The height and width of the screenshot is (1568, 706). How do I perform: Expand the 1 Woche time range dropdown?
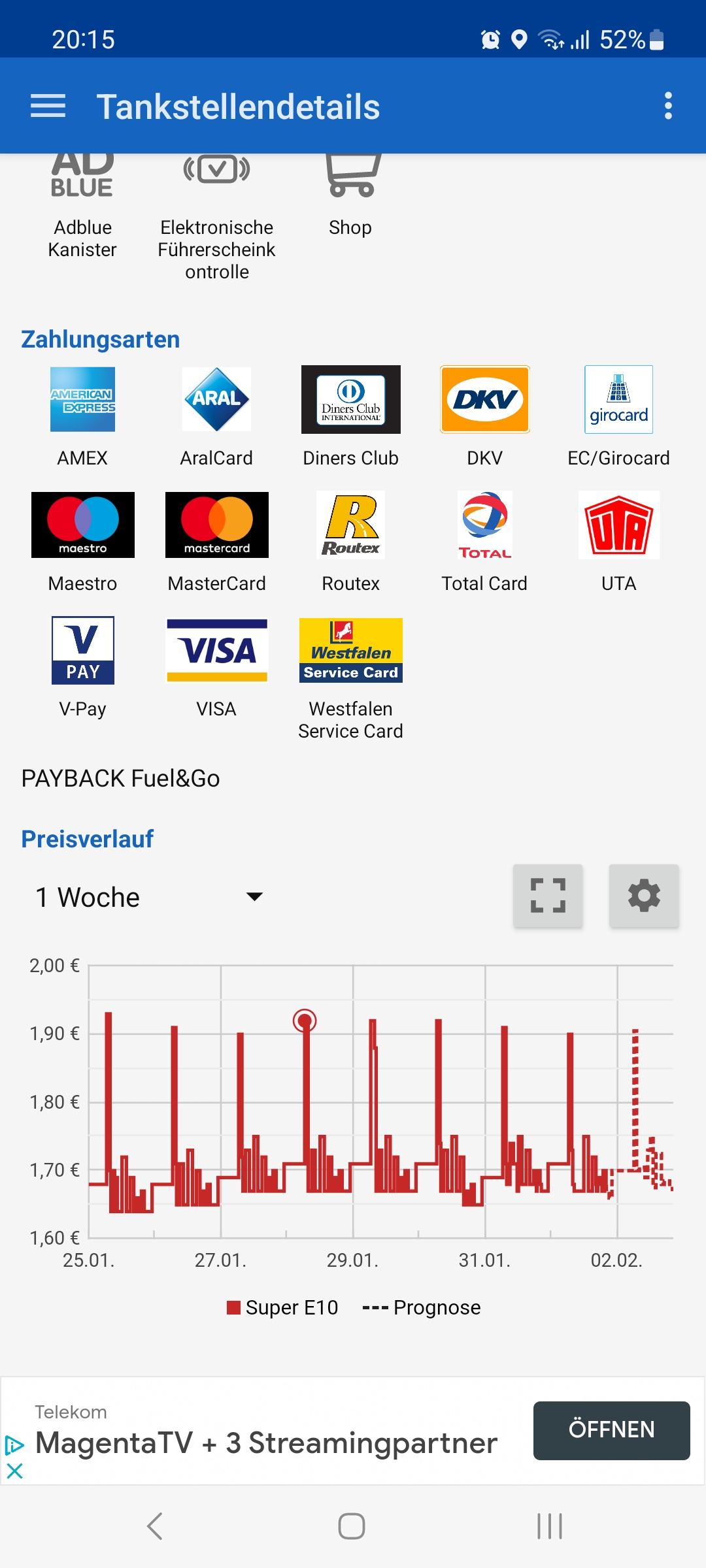click(149, 897)
